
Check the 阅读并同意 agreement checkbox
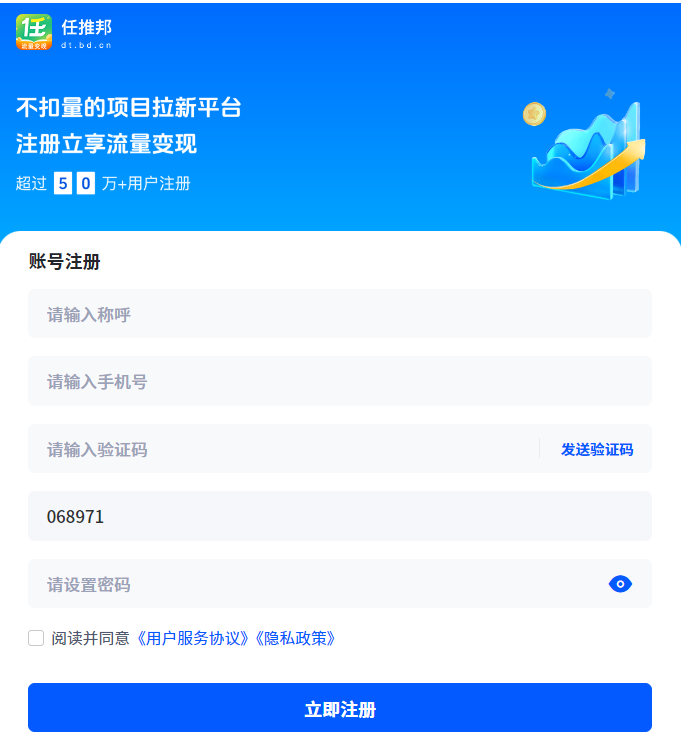point(36,638)
